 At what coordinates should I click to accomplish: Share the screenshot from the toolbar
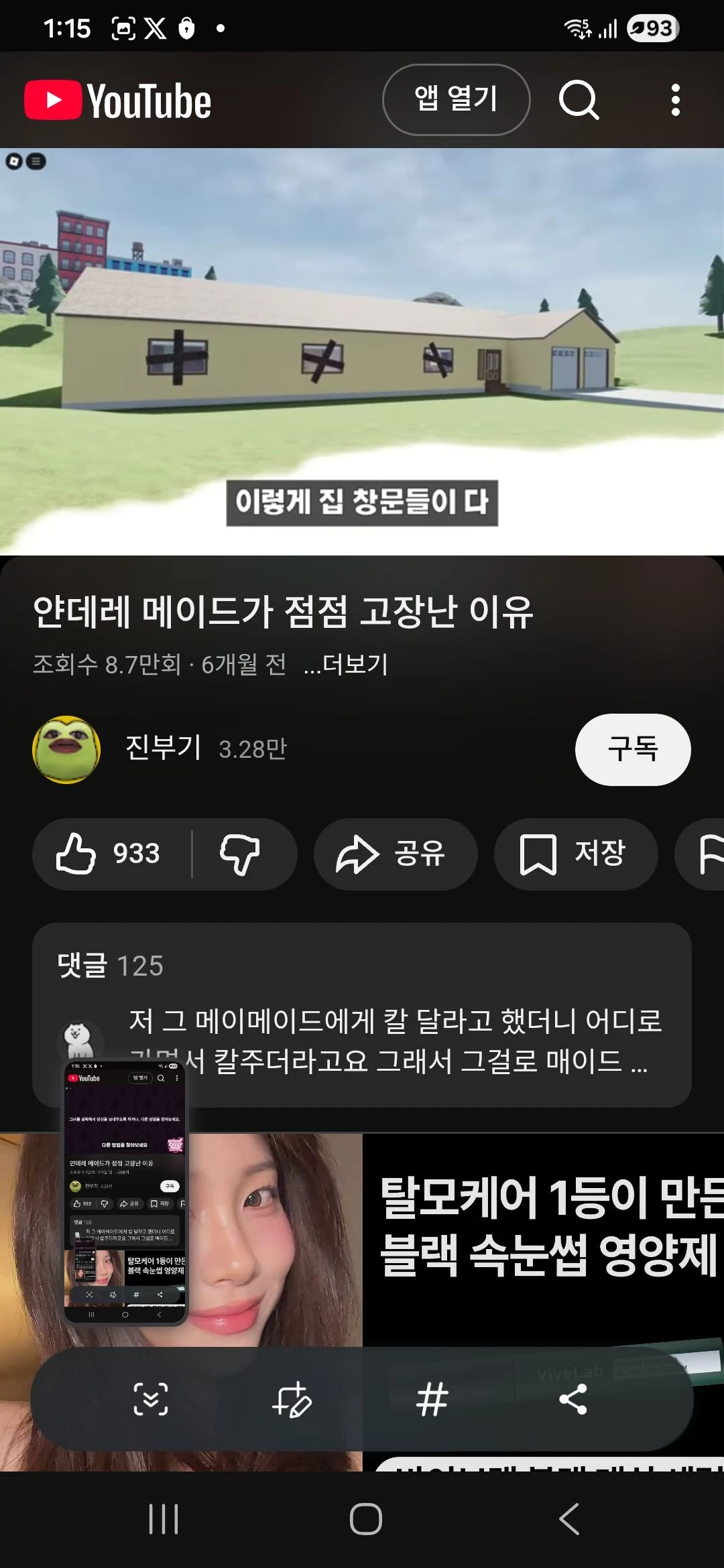[572, 1399]
